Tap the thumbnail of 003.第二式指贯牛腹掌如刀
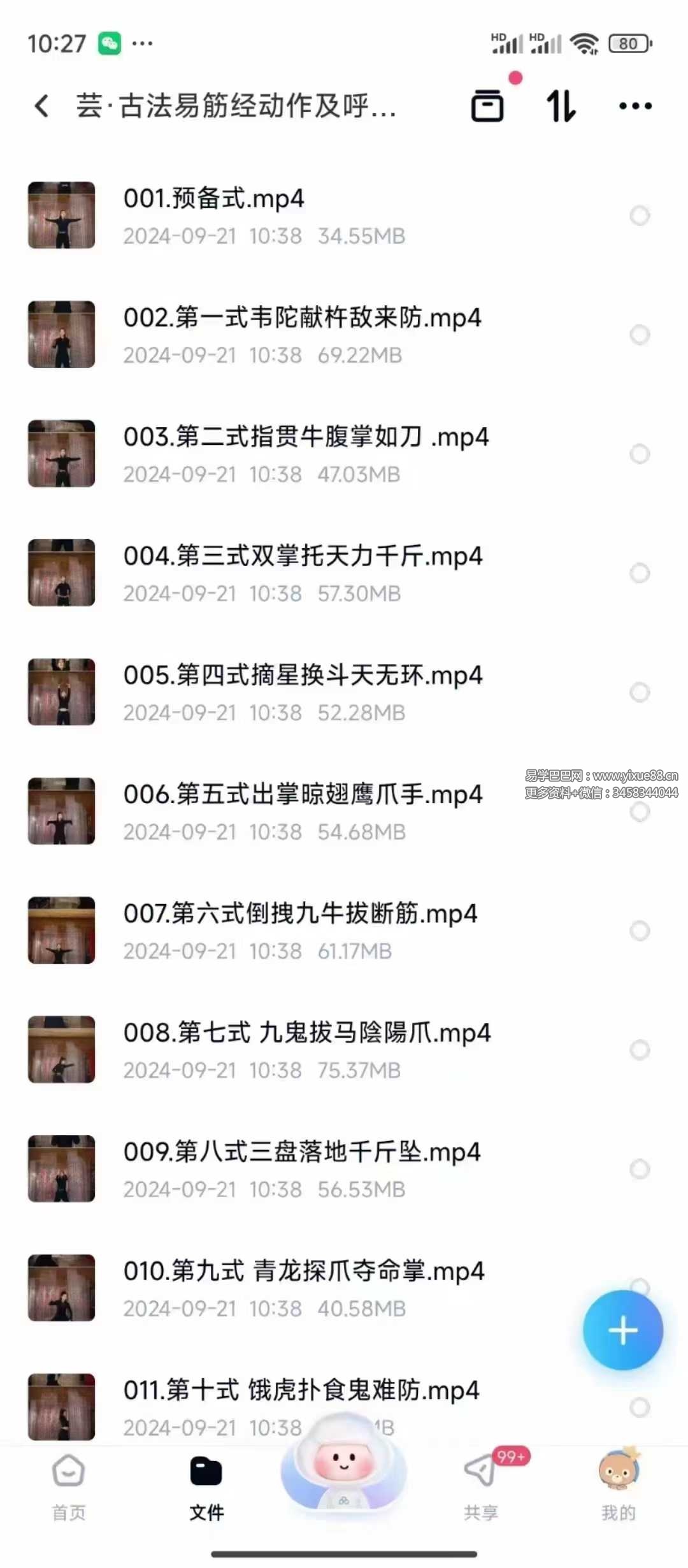 [61, 453]
